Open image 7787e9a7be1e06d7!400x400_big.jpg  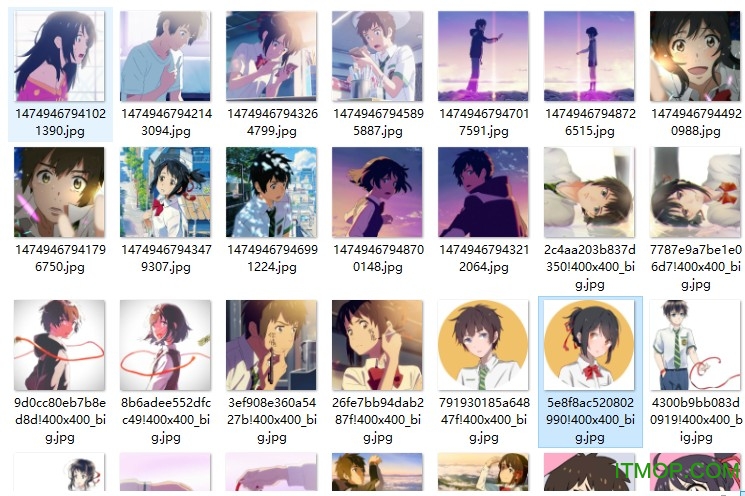point(695,193)
